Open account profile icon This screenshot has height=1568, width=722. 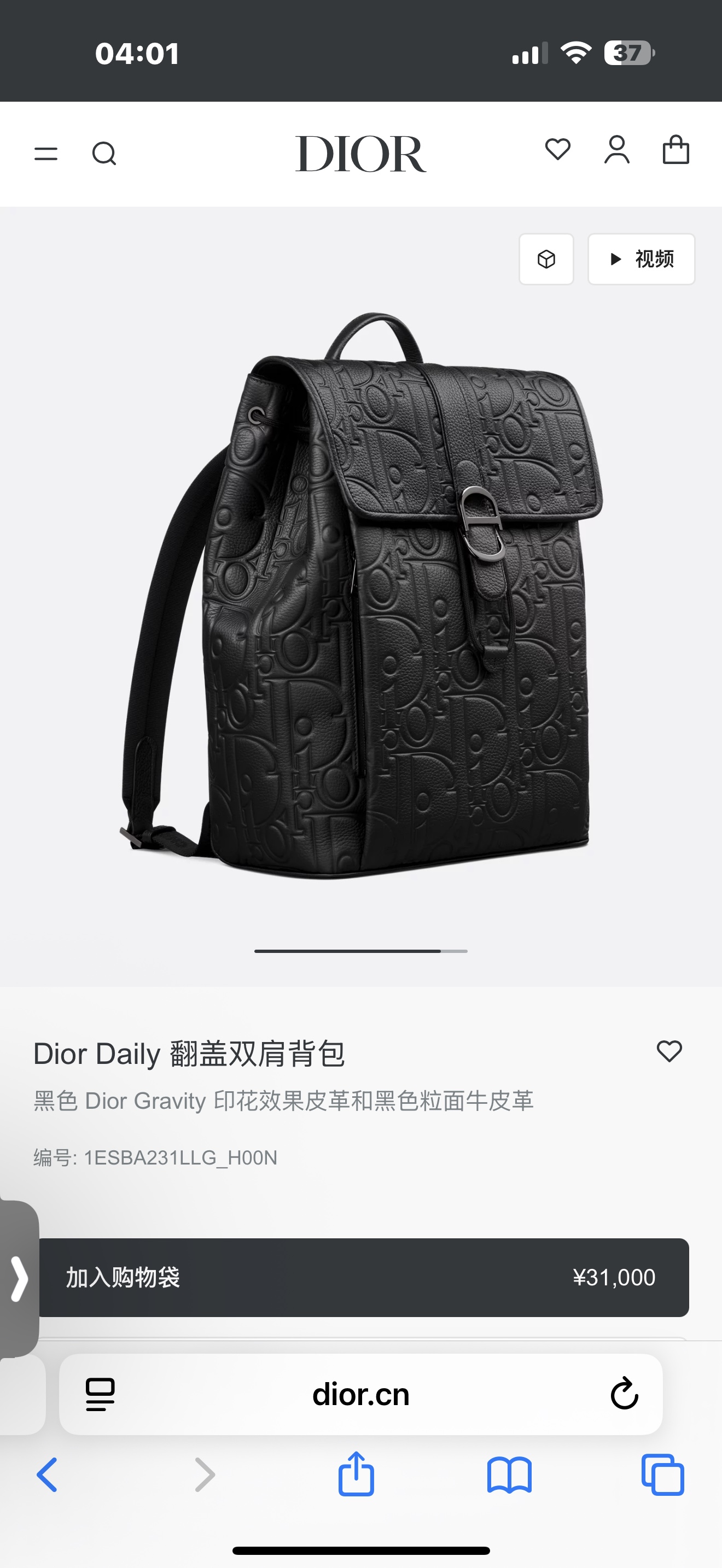616,150
